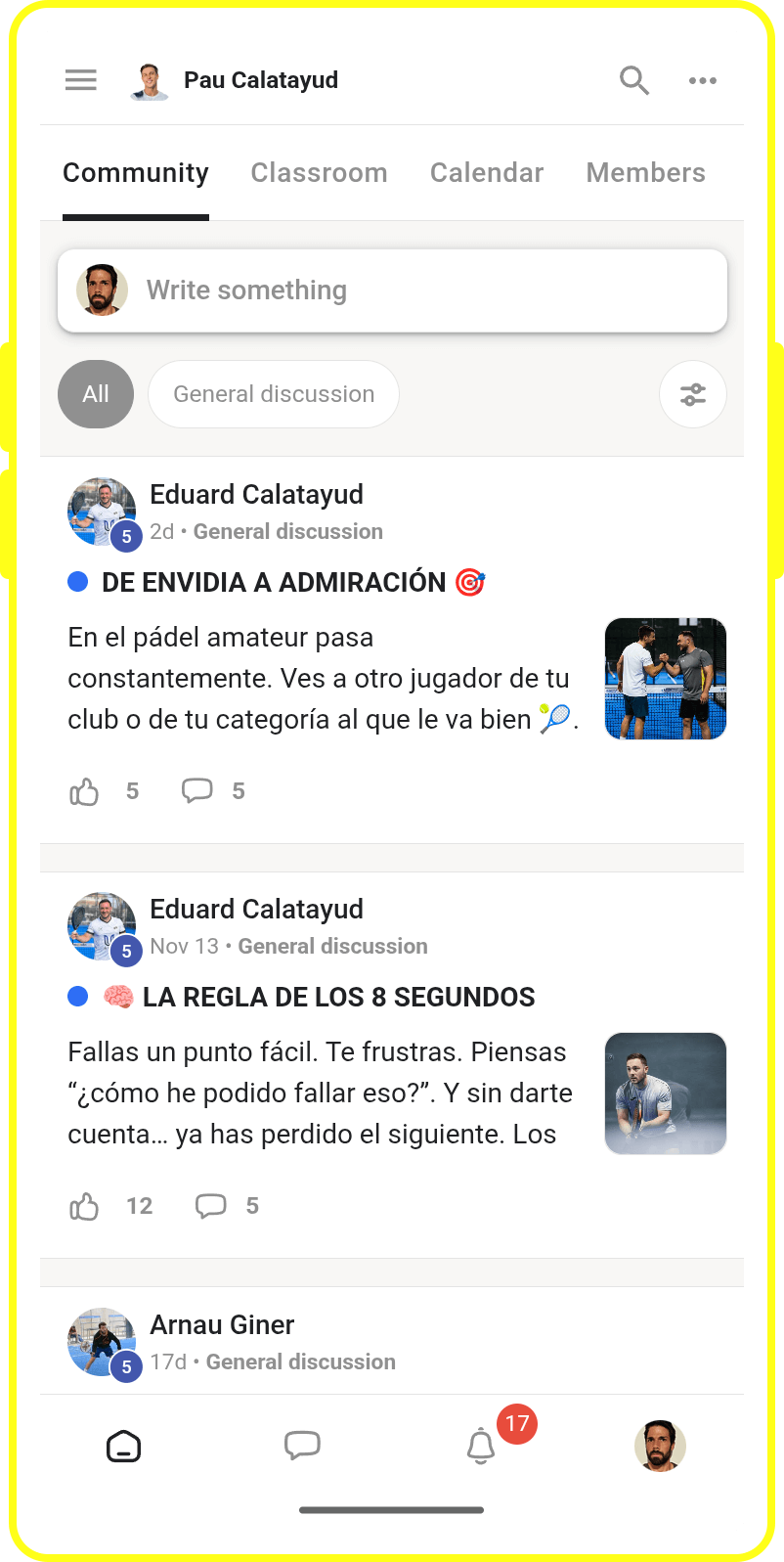Open the hamburger menu
Image resolution: width=784 pixels, height=1562 pixels.
click(81, 80)
